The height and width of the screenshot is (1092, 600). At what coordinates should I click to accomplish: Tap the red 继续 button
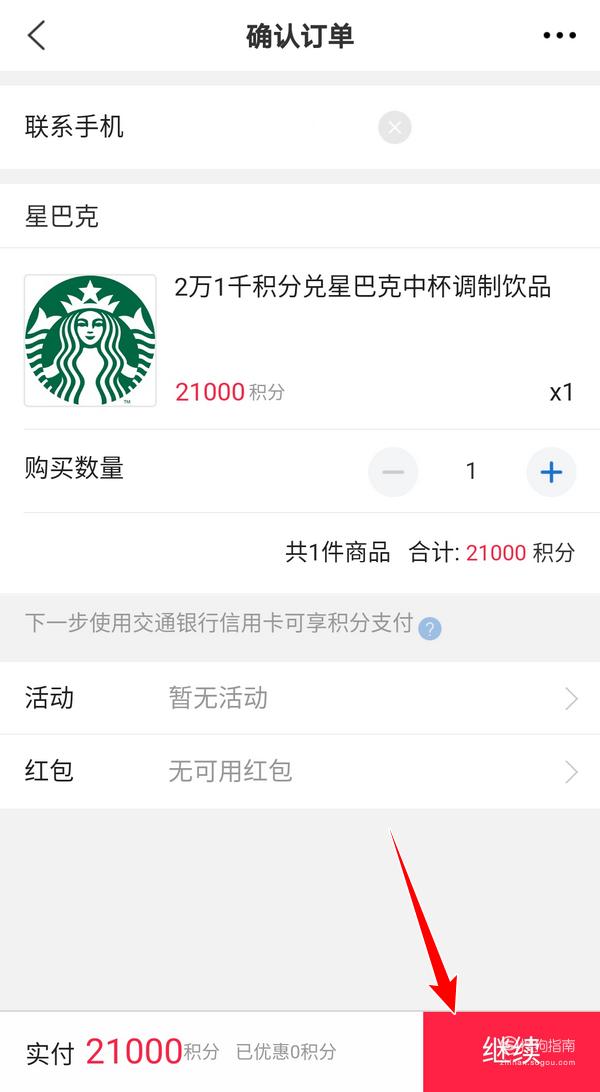coord(512,1052)
